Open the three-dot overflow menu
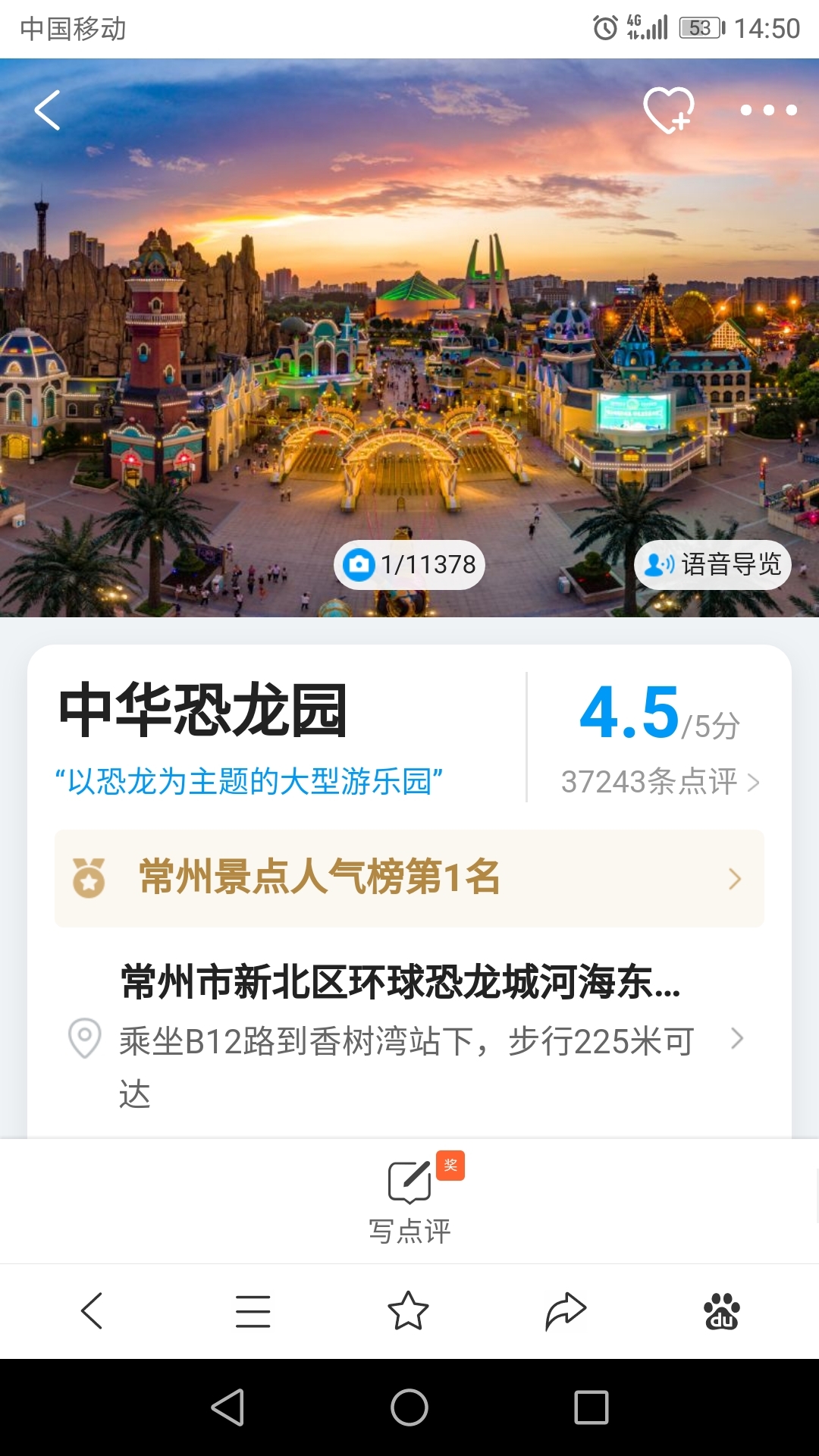Image resolution: width=819 pixels, height=1456 pixels. (x=768, y=111)
